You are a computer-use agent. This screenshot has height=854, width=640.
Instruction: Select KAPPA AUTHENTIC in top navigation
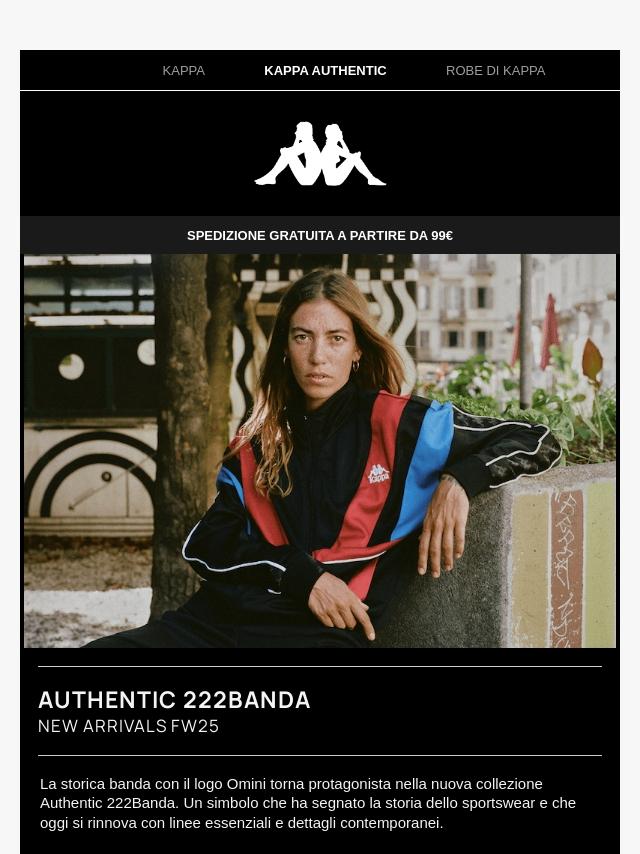pos(325,71)
